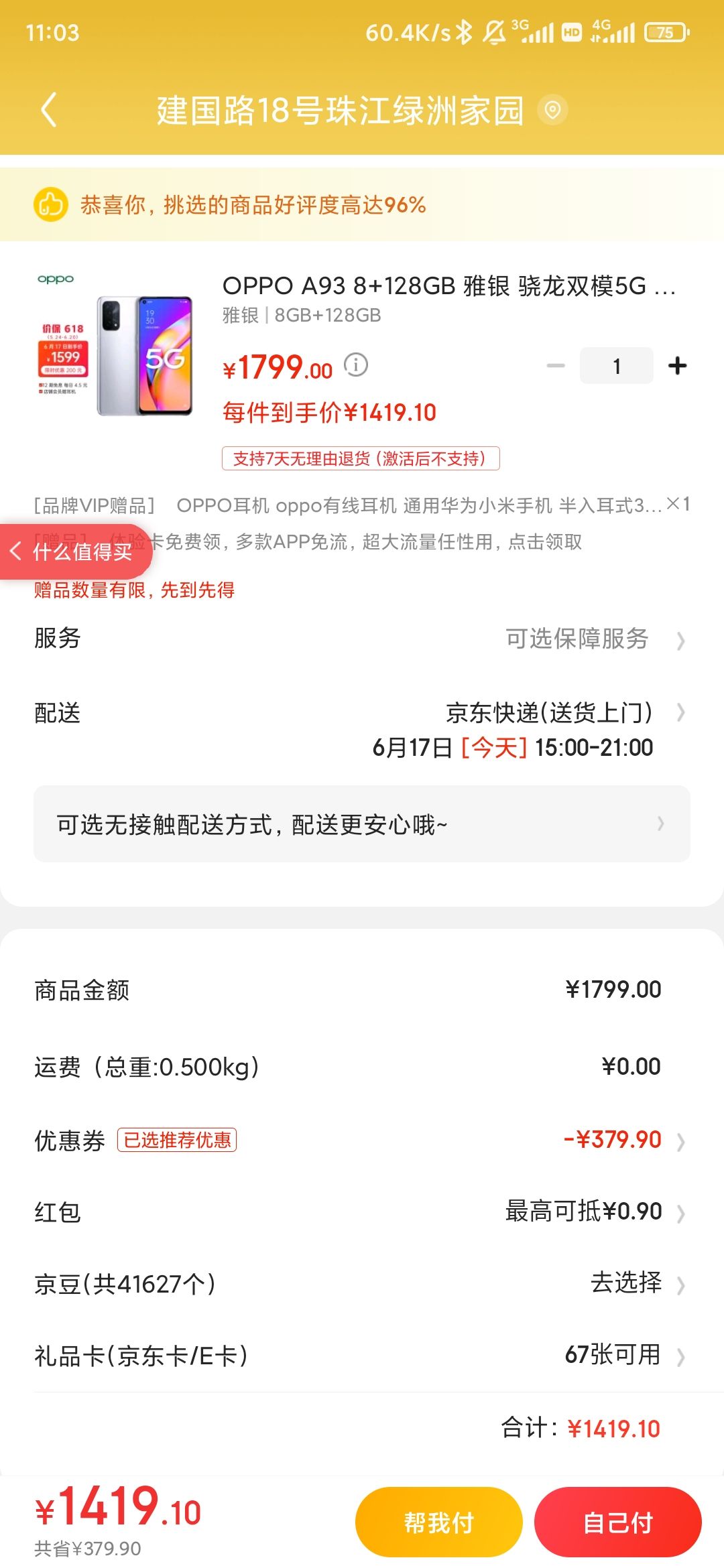Screen dimensions: 724x1568
Task: Tap the minus icon to decrease quantity
Action: [554, 365]
